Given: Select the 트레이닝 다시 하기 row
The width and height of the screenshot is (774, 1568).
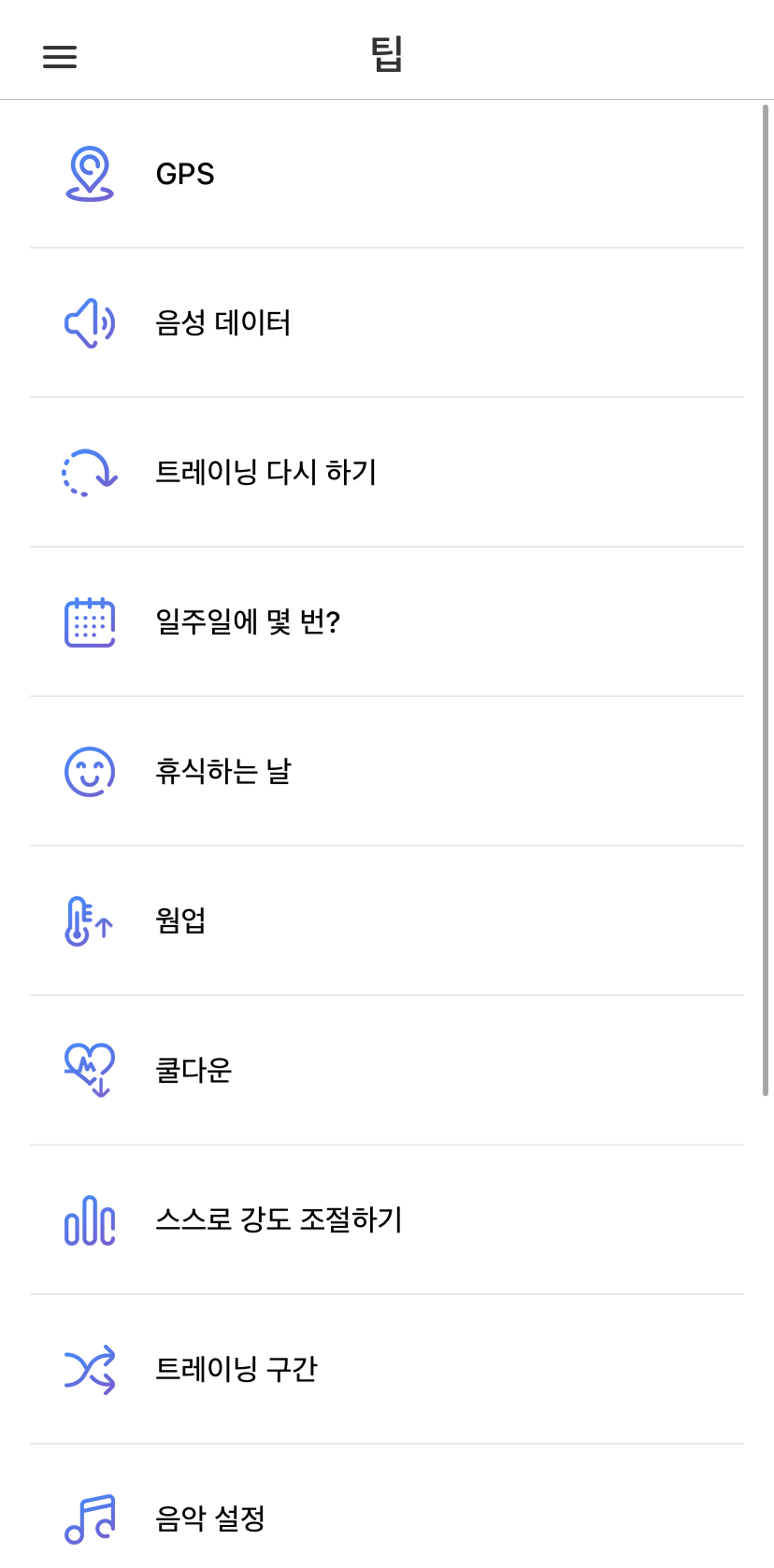Looking at the screenshot, I should [x=265, y=473].
